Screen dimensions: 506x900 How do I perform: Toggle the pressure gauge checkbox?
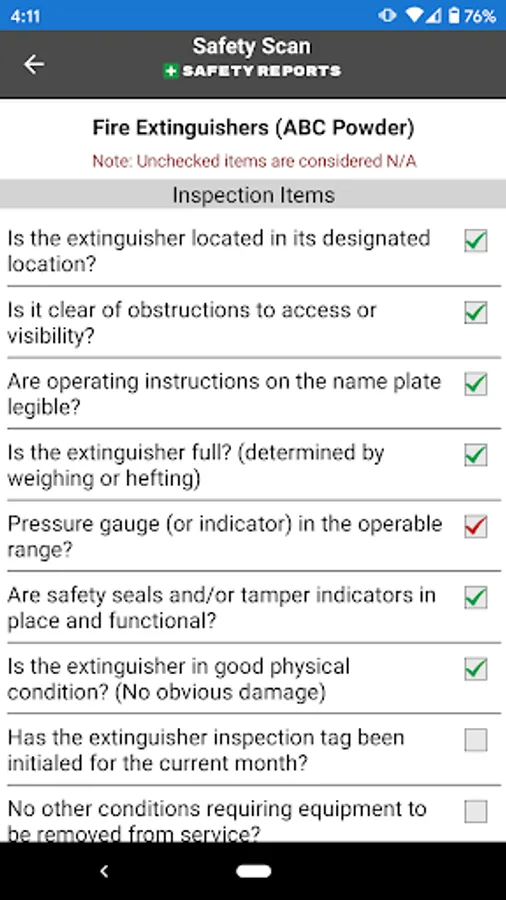pyautogui.click(x=476, y=526)
